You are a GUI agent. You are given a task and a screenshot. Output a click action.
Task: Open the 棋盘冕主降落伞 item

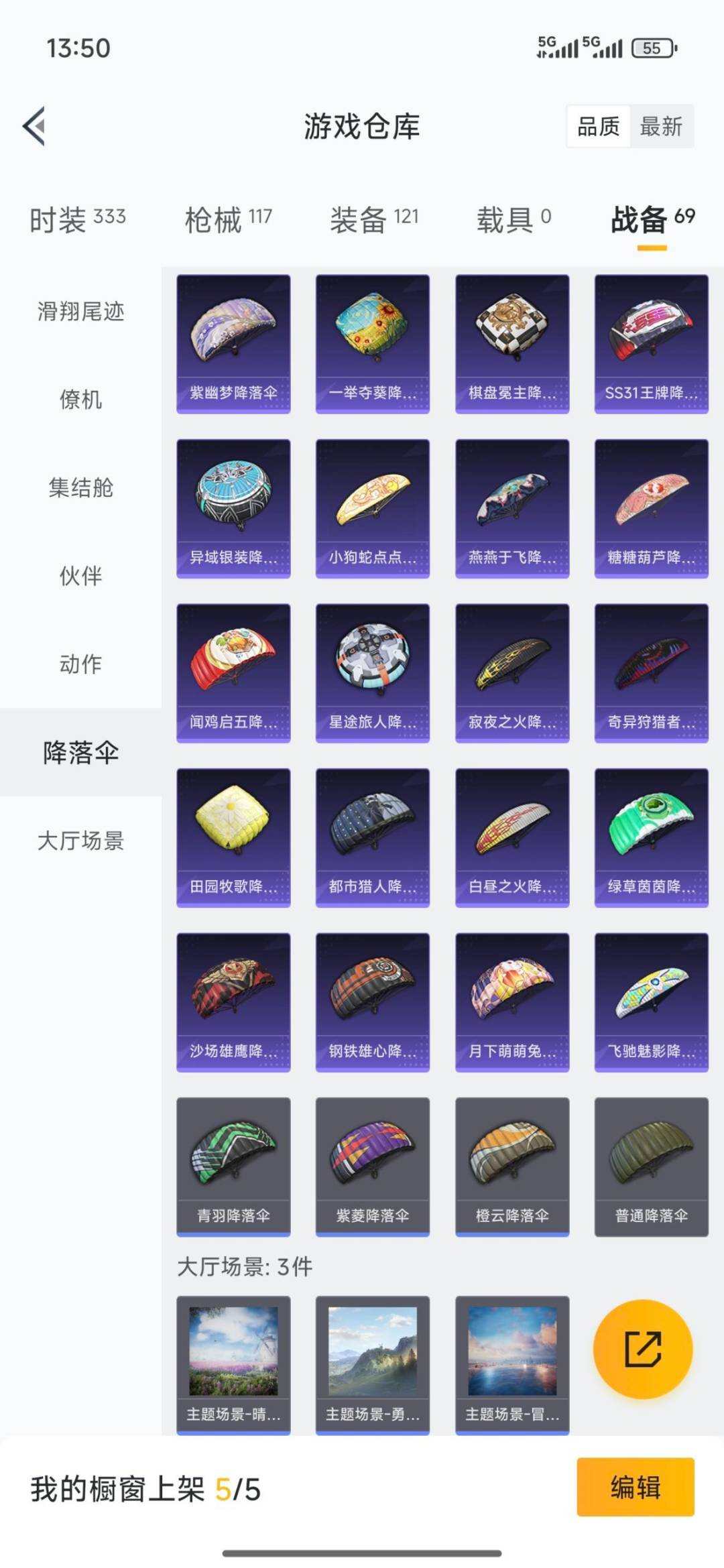point(511,342)
